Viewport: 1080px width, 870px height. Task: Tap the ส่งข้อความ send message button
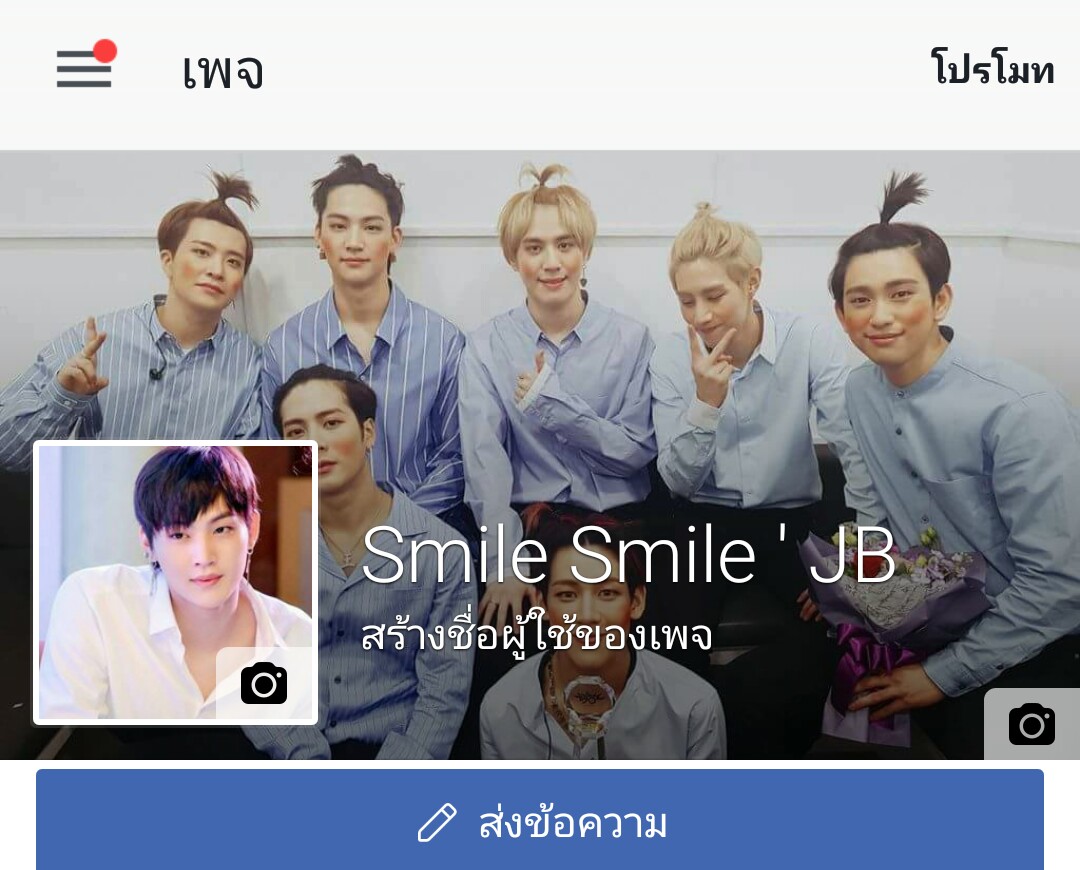[540, 822]
